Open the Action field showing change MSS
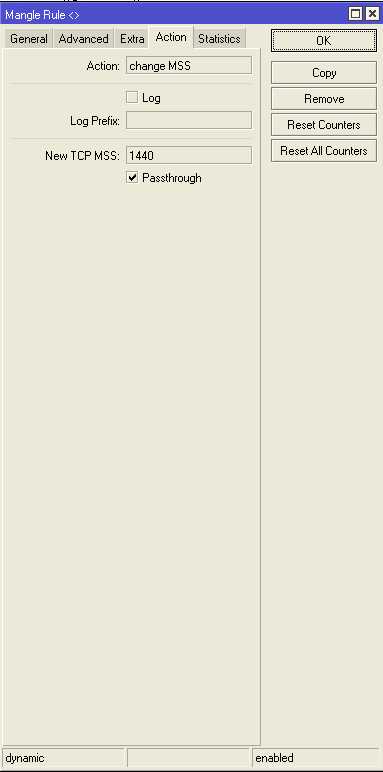The height and width of the screenshot is (772, 383). [189, 65]
